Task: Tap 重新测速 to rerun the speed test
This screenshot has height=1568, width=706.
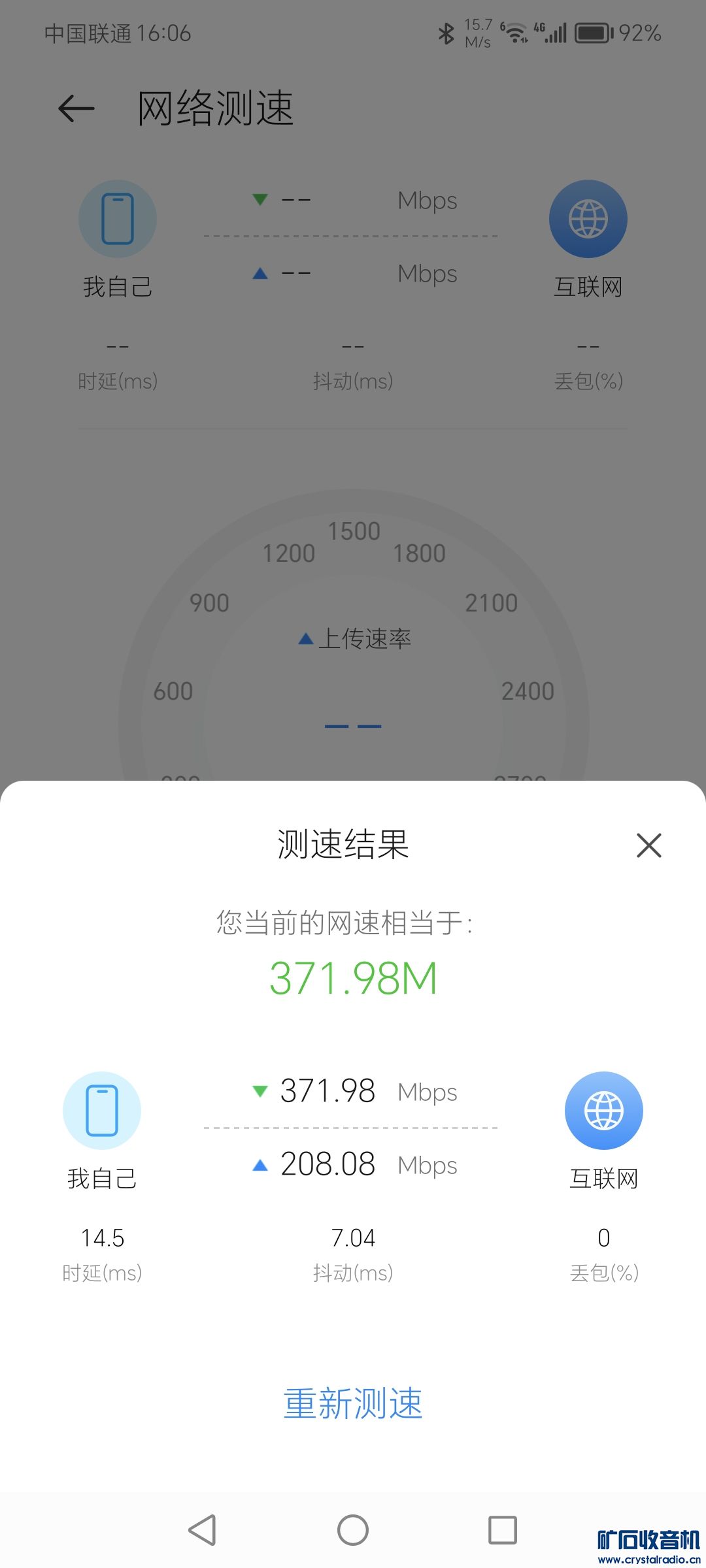Action: click(x=353, y=1403)
